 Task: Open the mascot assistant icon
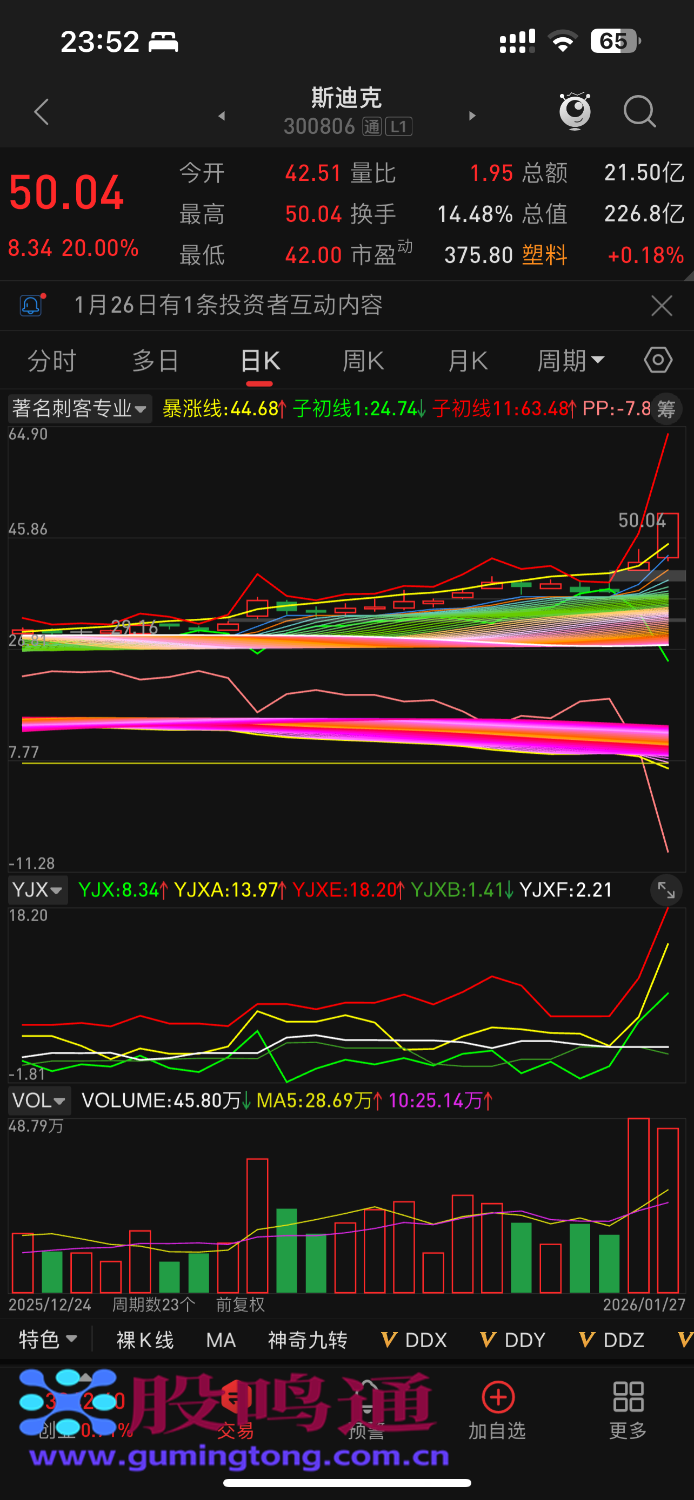[x=575, y=112]
